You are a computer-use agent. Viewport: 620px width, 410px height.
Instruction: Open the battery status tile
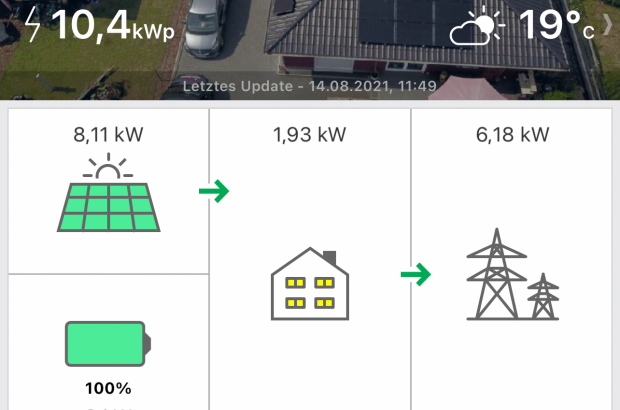108,345
